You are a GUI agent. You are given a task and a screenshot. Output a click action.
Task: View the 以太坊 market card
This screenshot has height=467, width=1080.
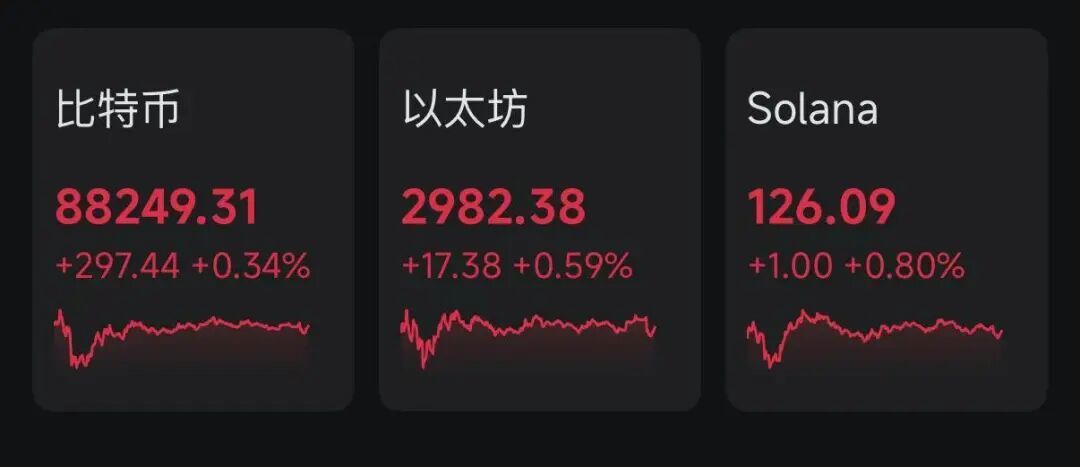tap(539, 220)
